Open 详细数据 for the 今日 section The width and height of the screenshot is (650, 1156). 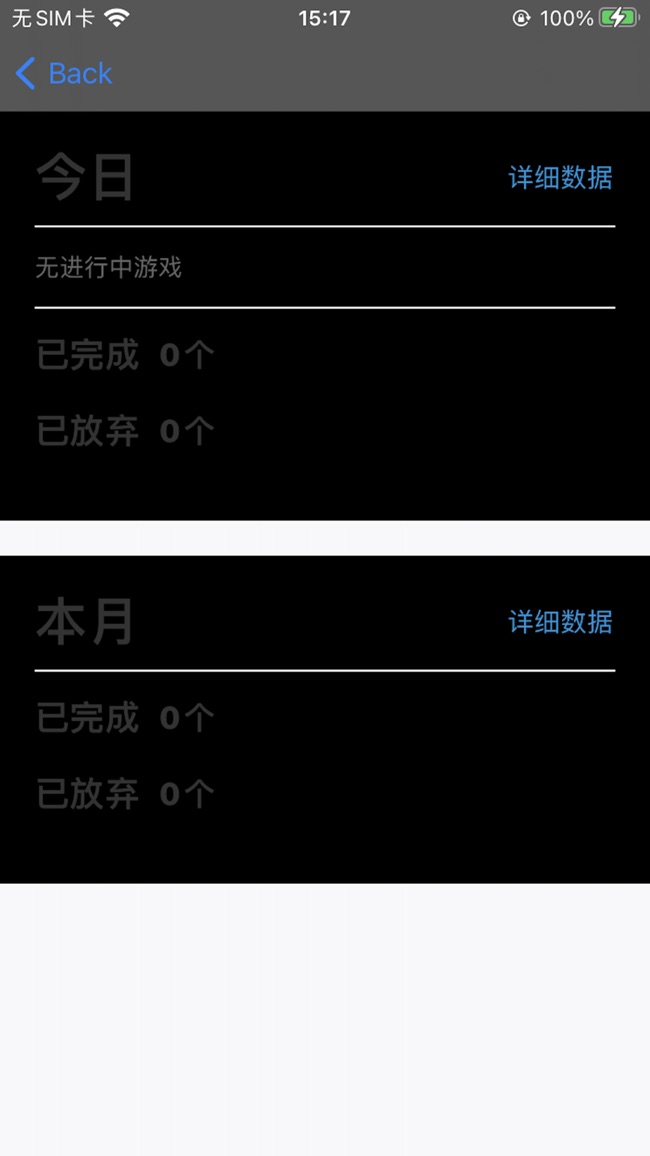(560, 178)
